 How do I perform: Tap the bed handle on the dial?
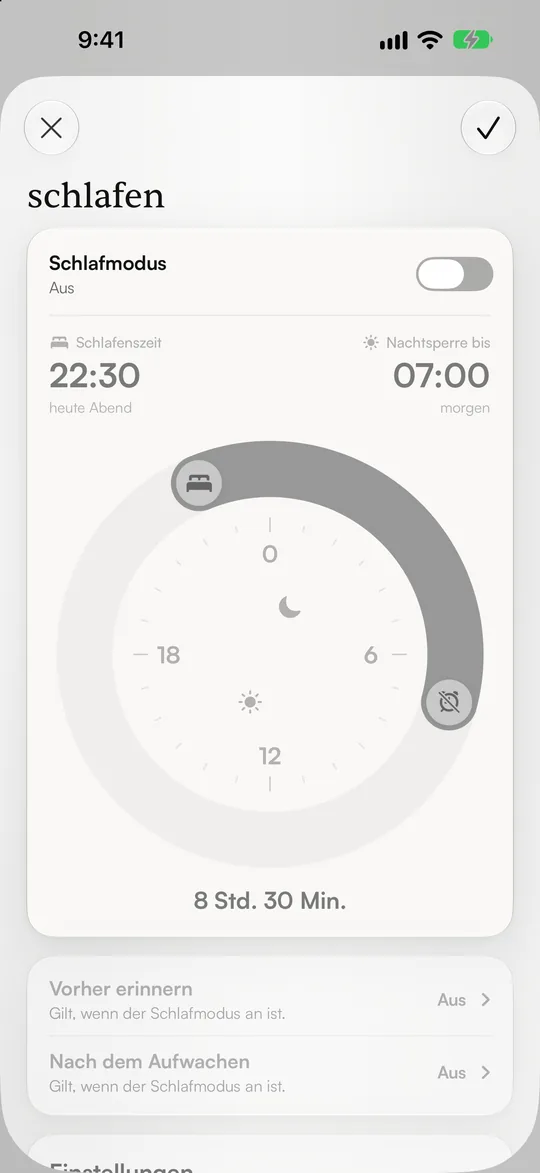coord(198,483)
